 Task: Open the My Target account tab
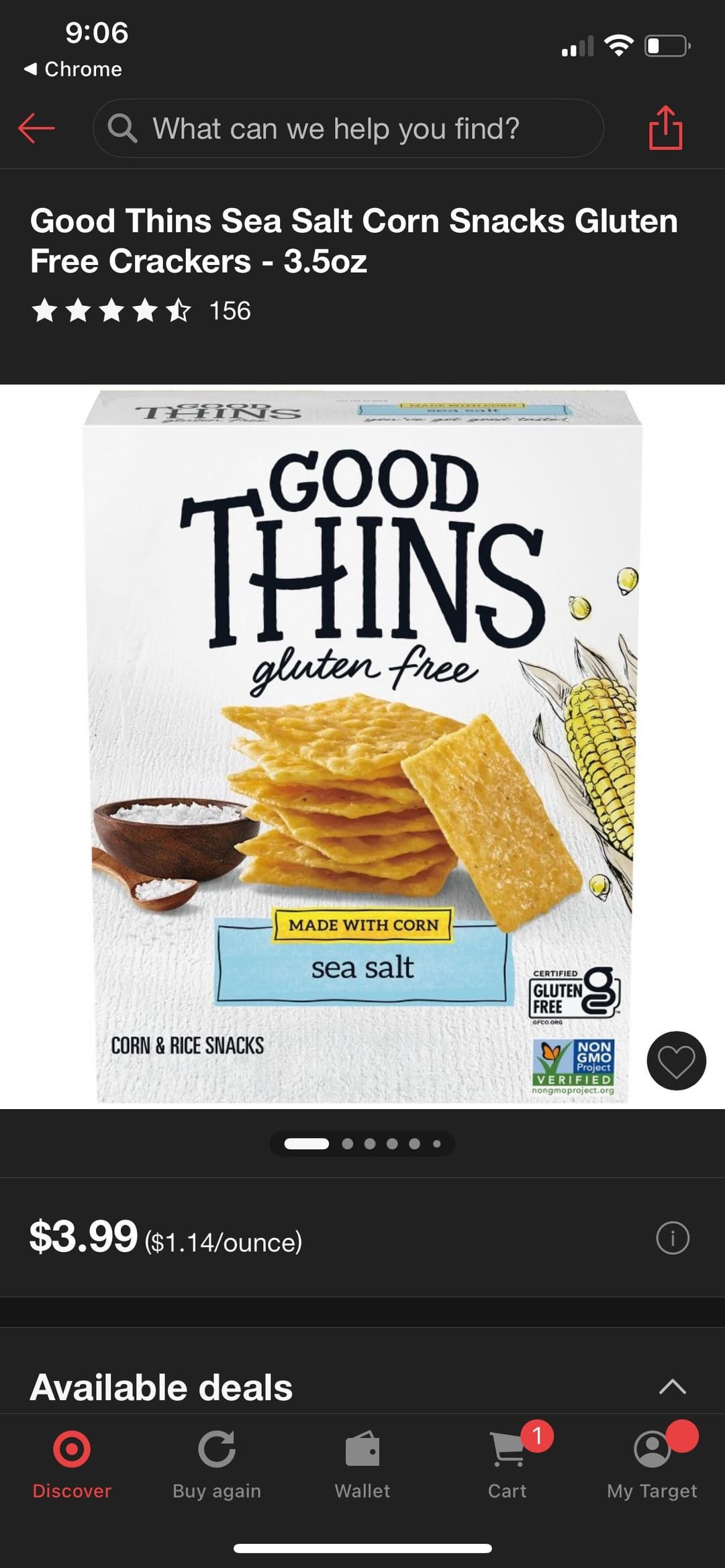click(652, 1464)
